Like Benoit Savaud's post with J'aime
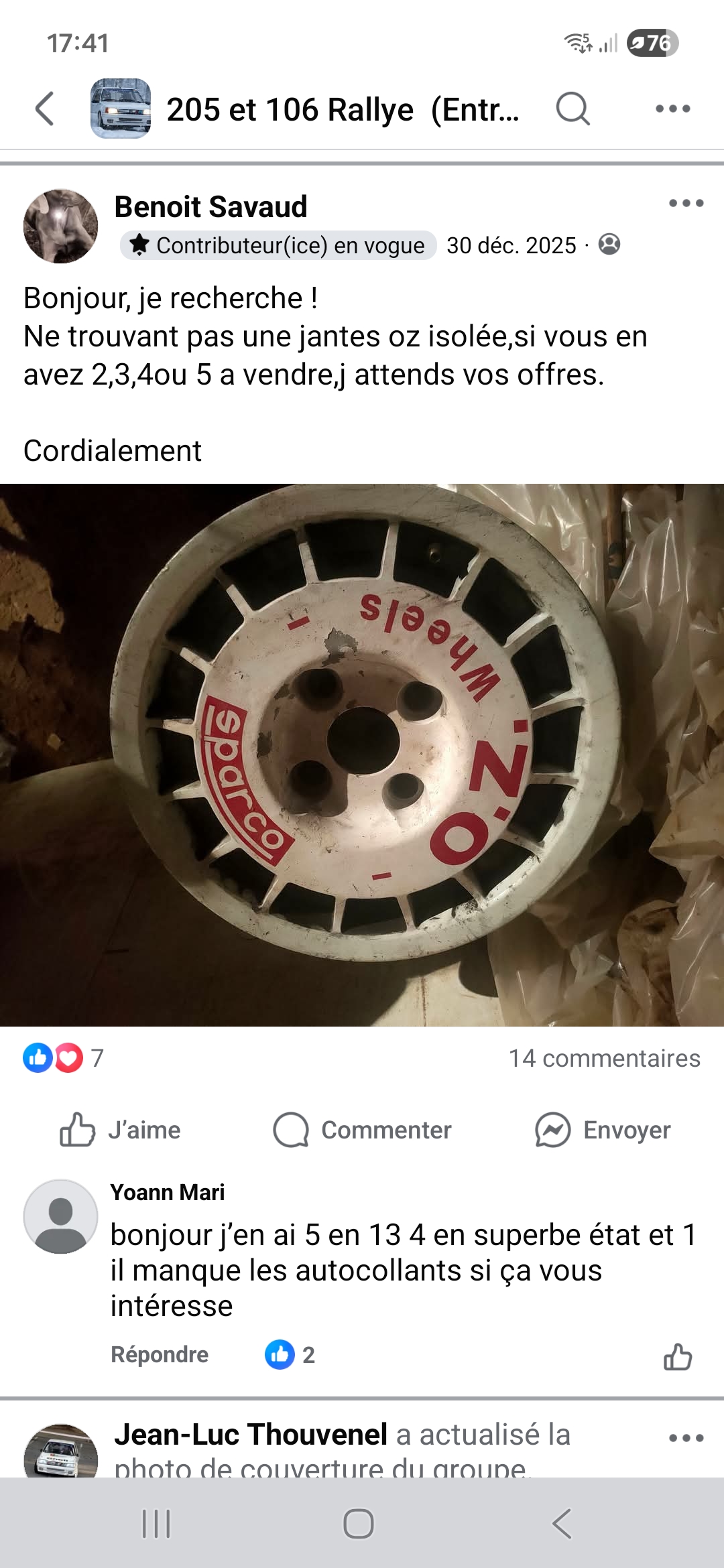 121,1130
